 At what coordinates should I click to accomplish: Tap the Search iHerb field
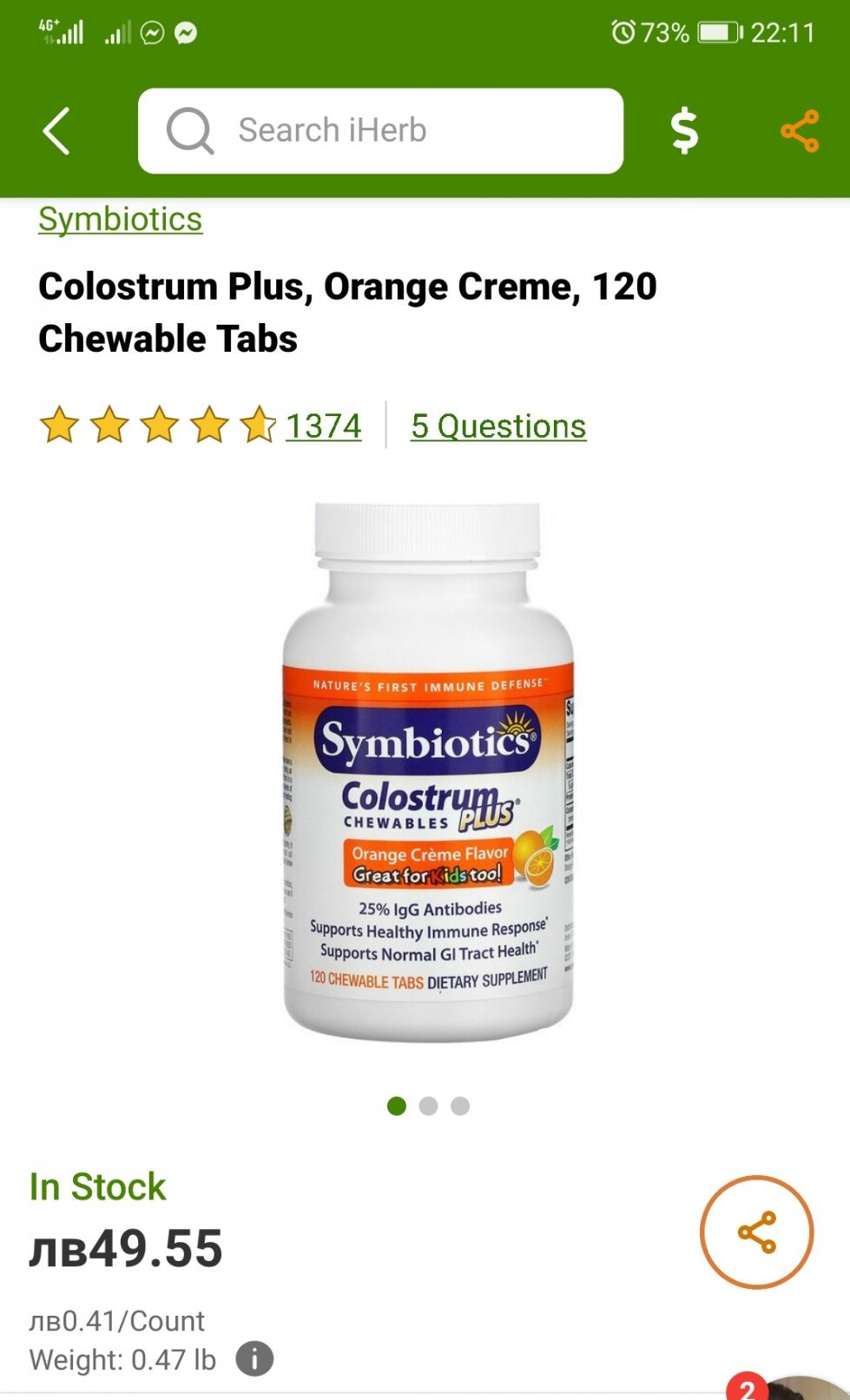pos(380,131)
